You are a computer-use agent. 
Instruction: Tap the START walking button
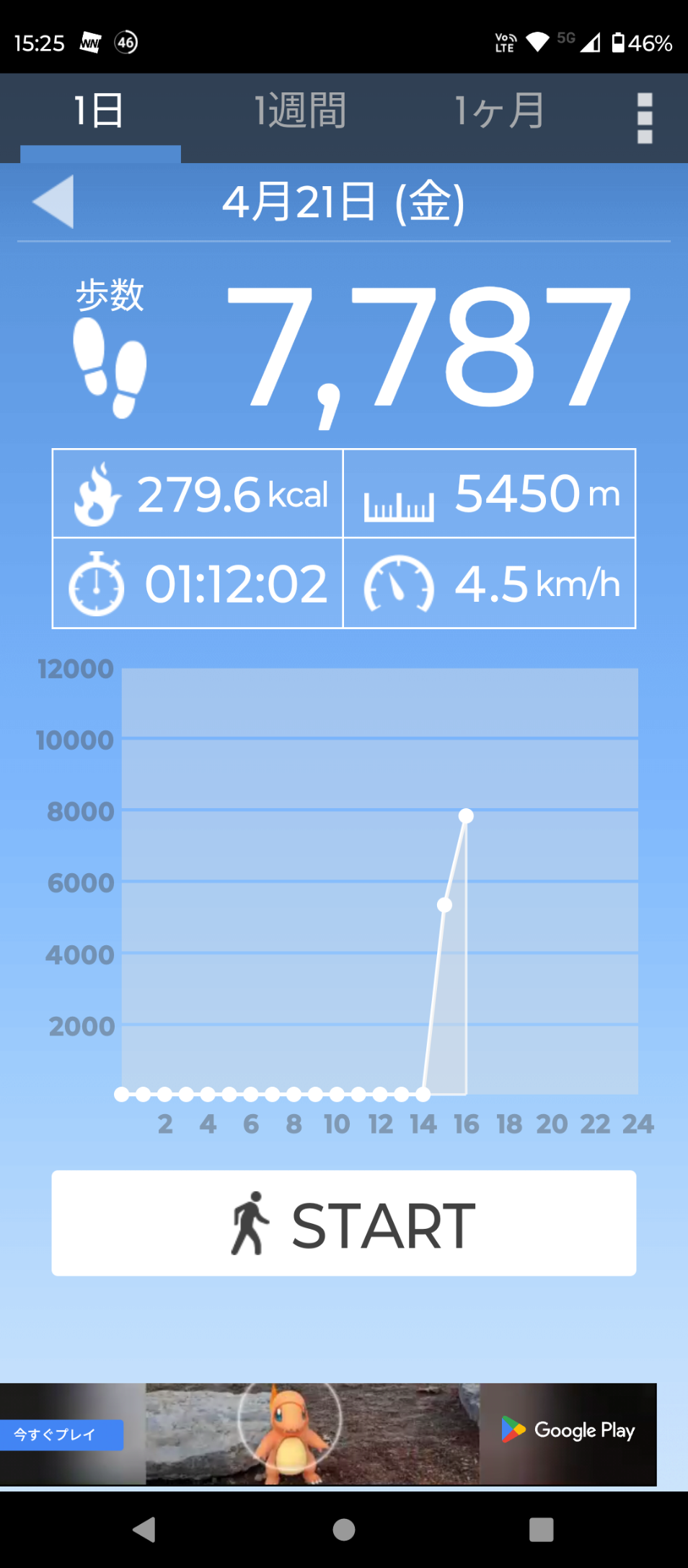(x=344, y=1223)
